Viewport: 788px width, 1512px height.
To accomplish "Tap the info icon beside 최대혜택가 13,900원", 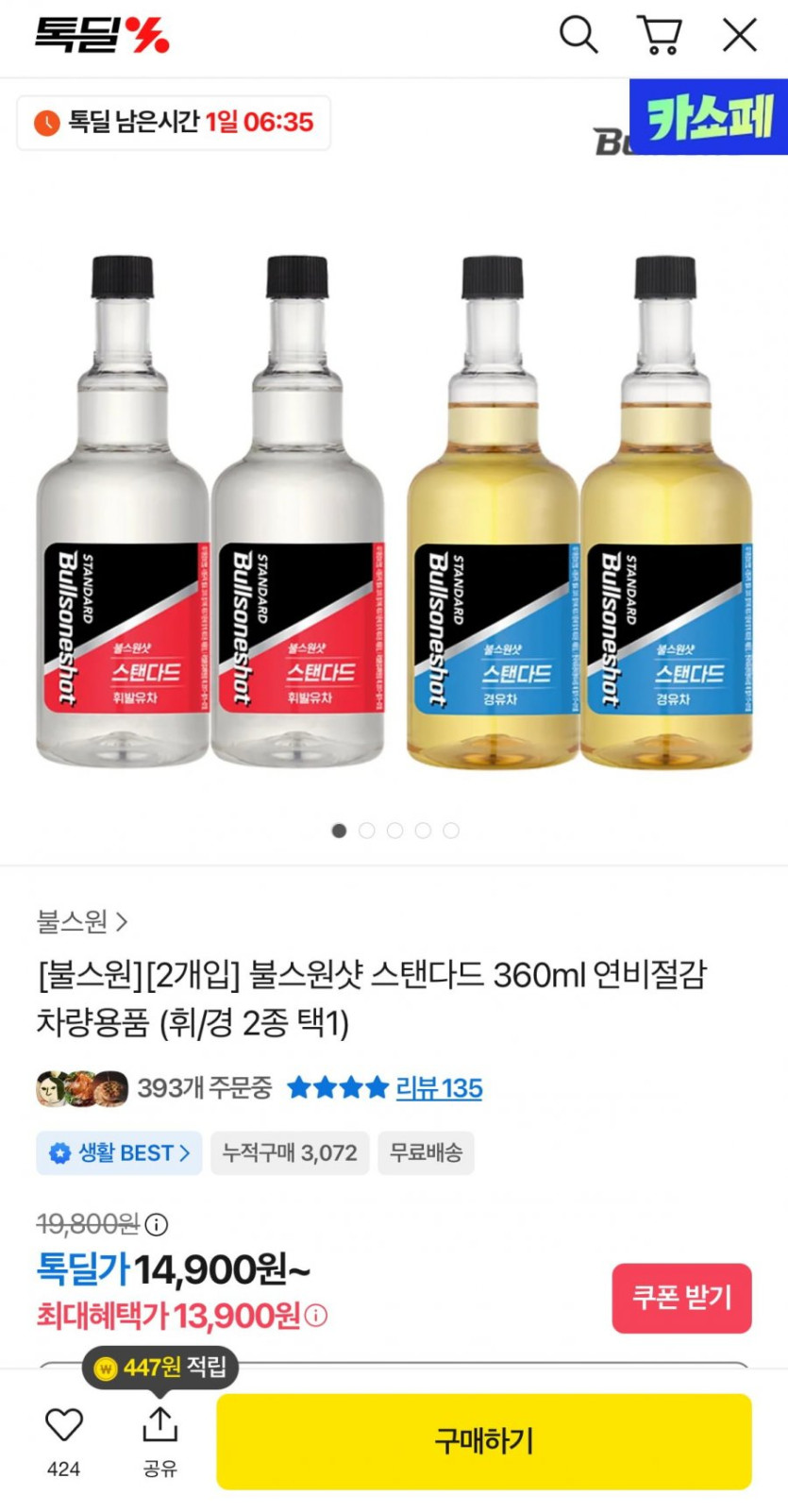I will coord(315,1315).
